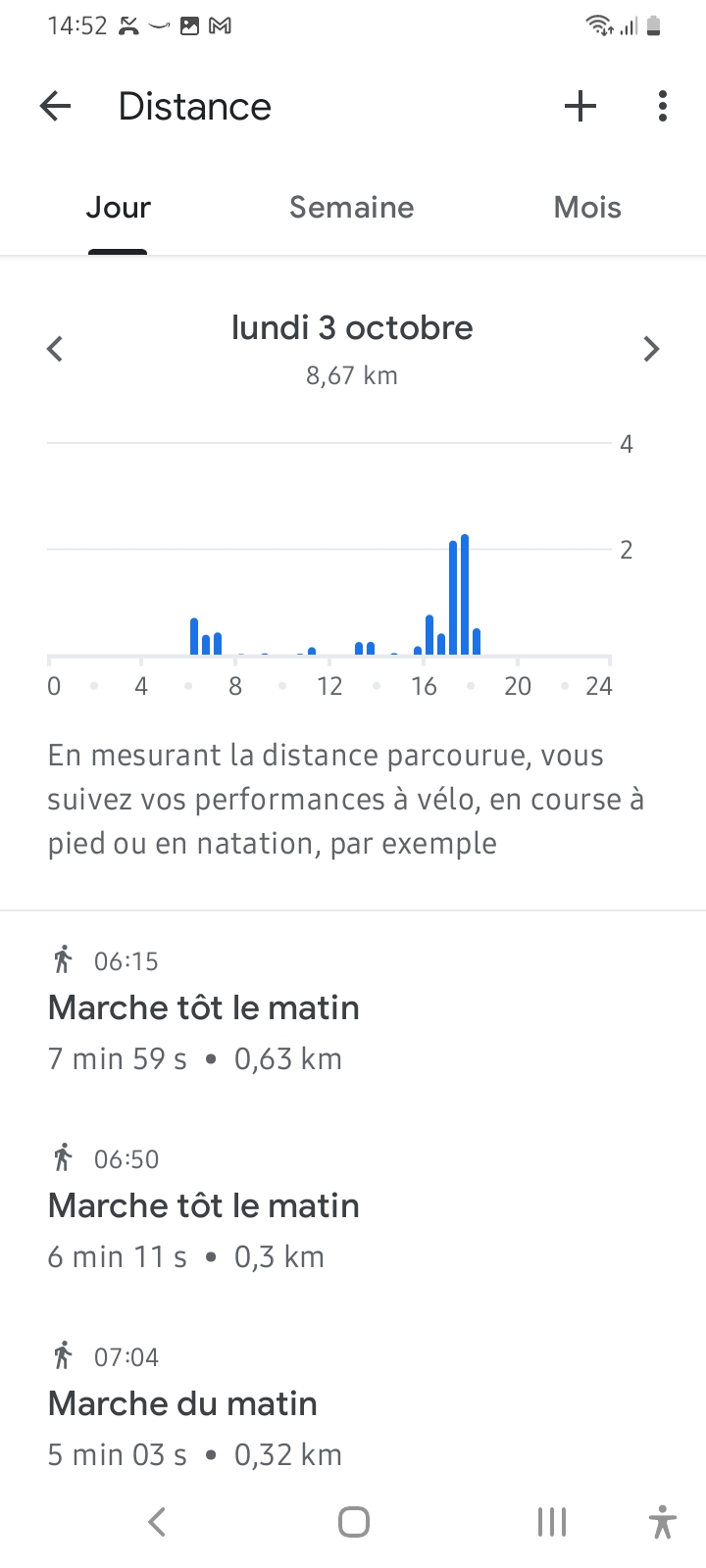Select the Jour tab
Screen dimensions: 706x1568
118,208
